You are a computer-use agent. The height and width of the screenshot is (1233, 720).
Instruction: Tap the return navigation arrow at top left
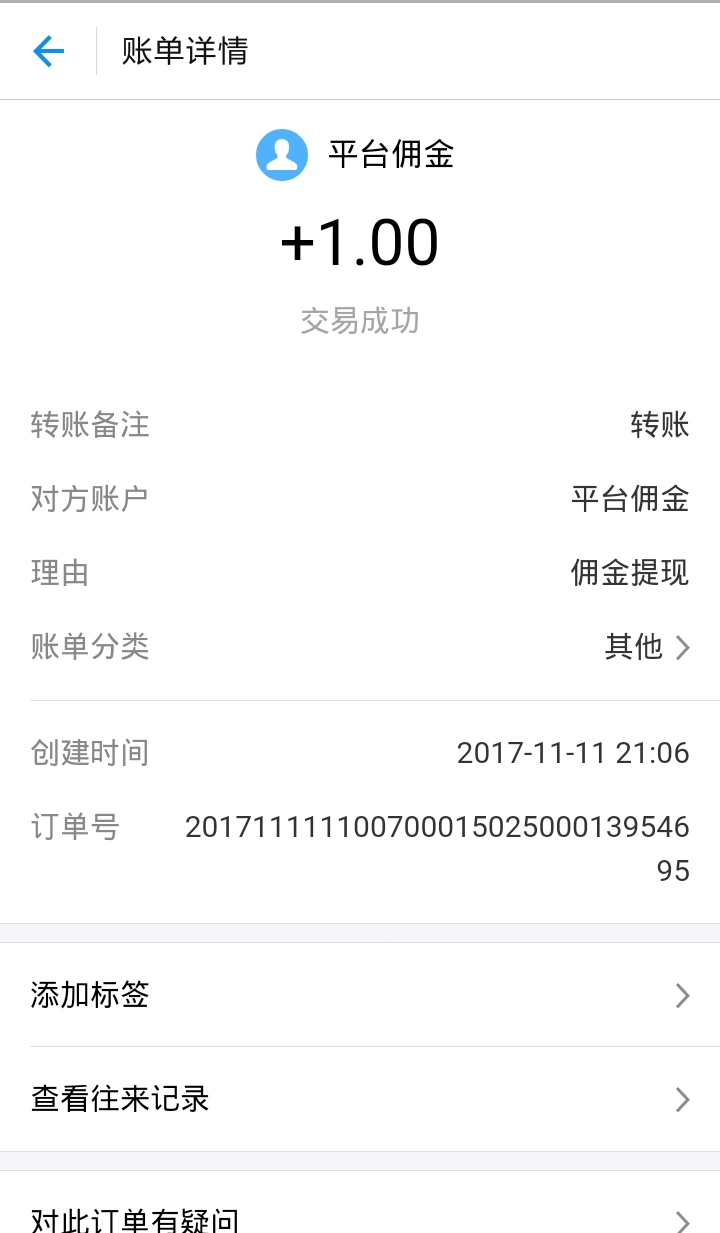[x=48, y=50]
